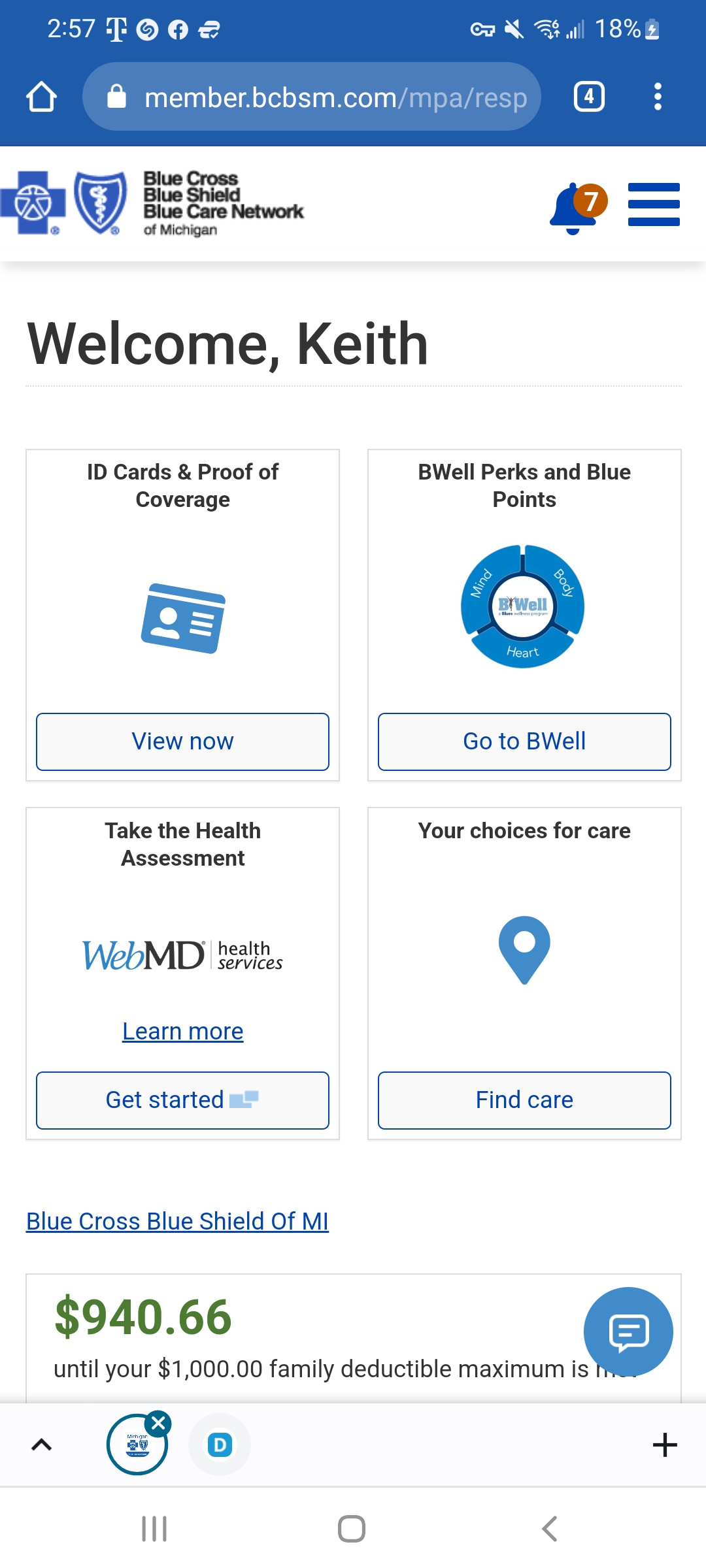Close the Blue Cross tab in the strip
706x1568 pixels.
[158, 1423]
